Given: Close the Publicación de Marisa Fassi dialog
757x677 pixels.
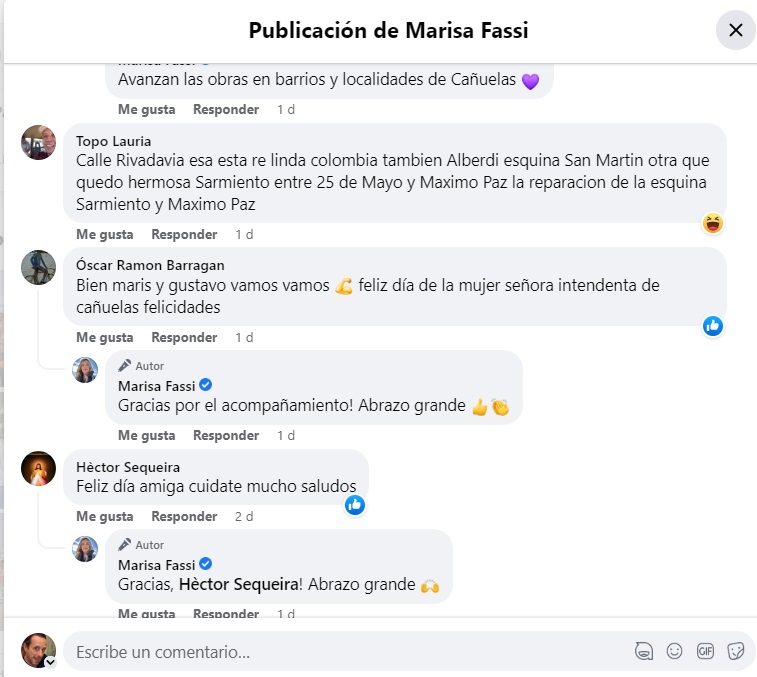Looking at the screenshot, I should coord(735,30).
